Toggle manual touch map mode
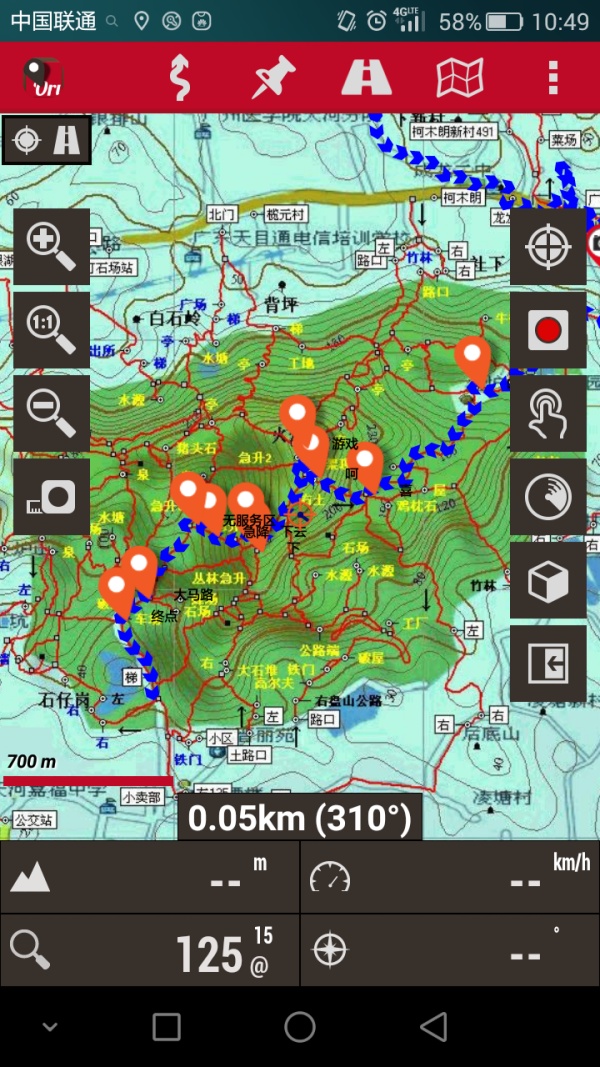 548,414
